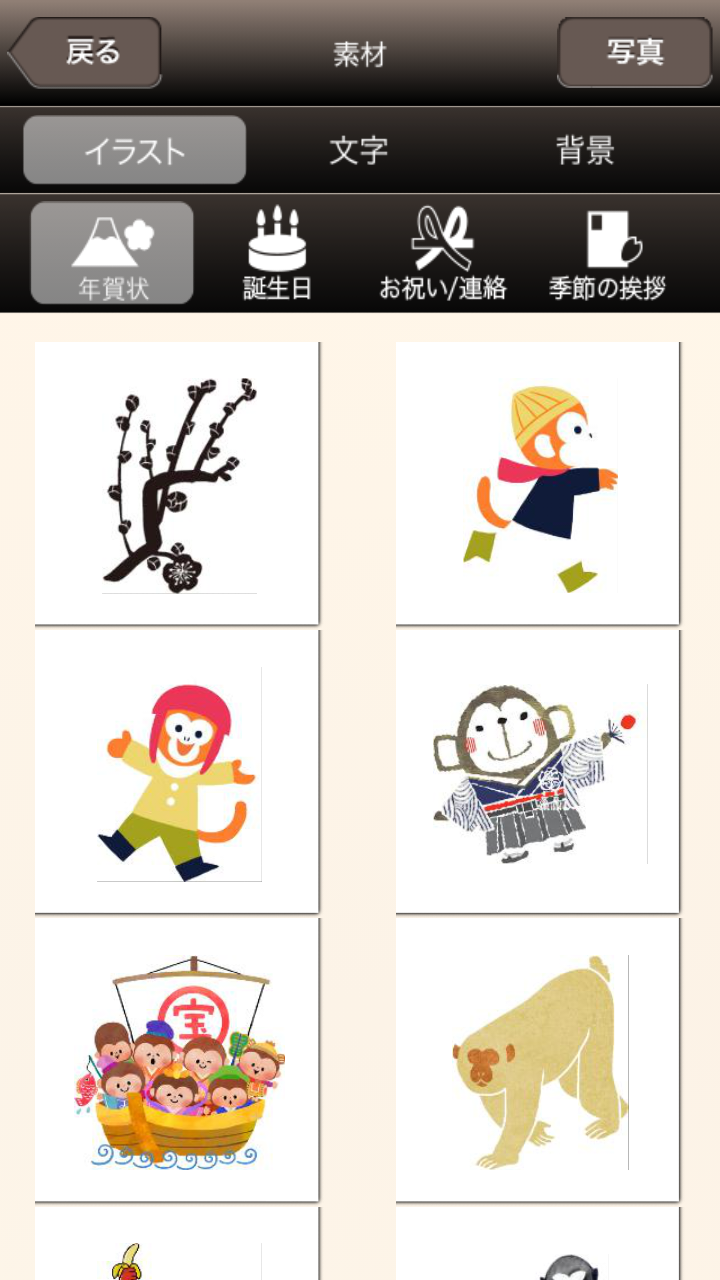Select the beige monkey on all fours
720x1280 pixels.
pos(538,1059)
